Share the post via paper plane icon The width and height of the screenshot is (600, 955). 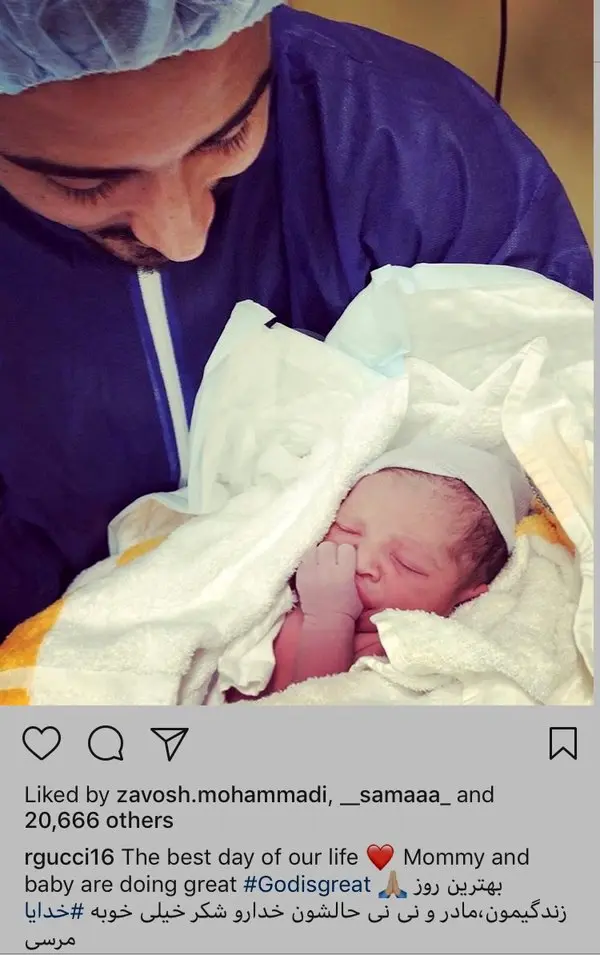169,743
